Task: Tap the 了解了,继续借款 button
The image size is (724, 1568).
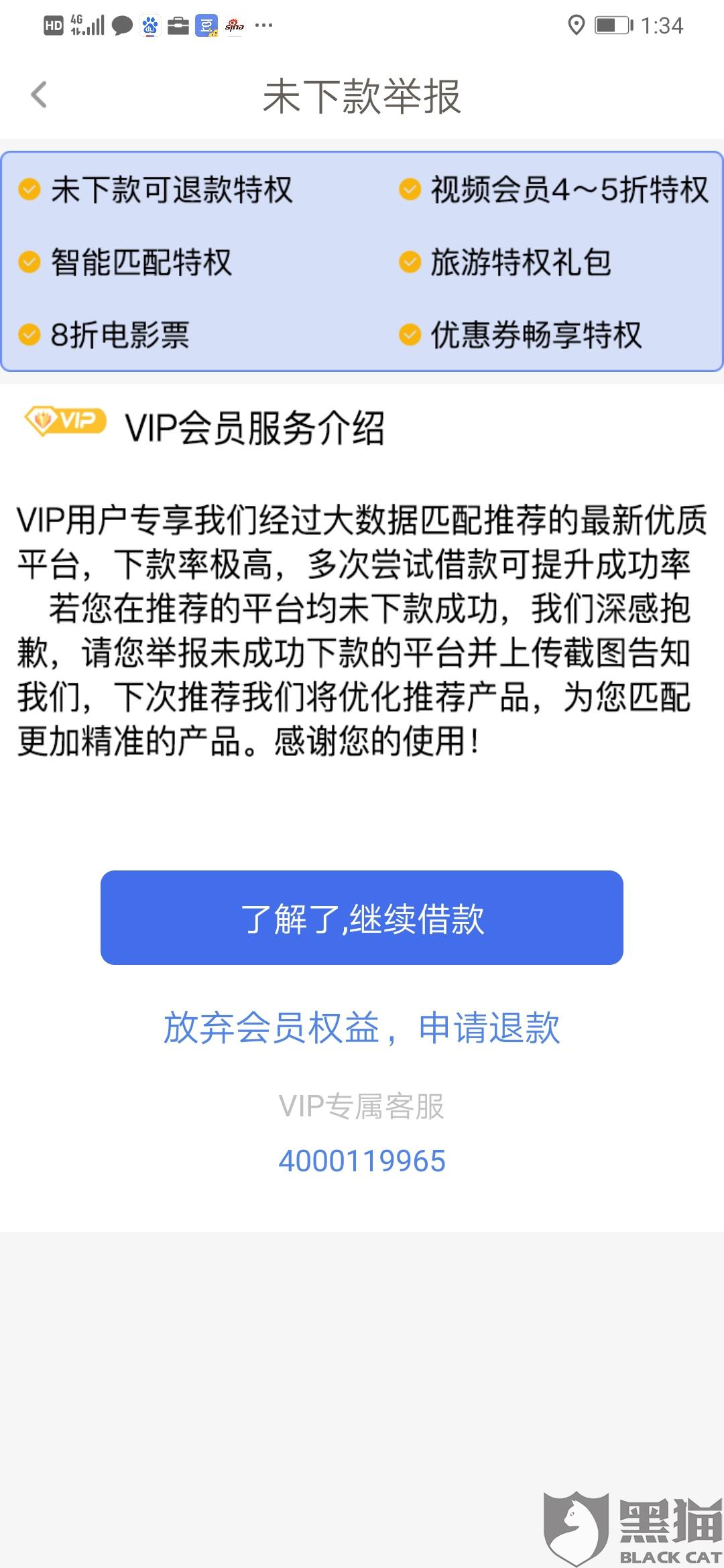Action: click(x=362, y=917)
